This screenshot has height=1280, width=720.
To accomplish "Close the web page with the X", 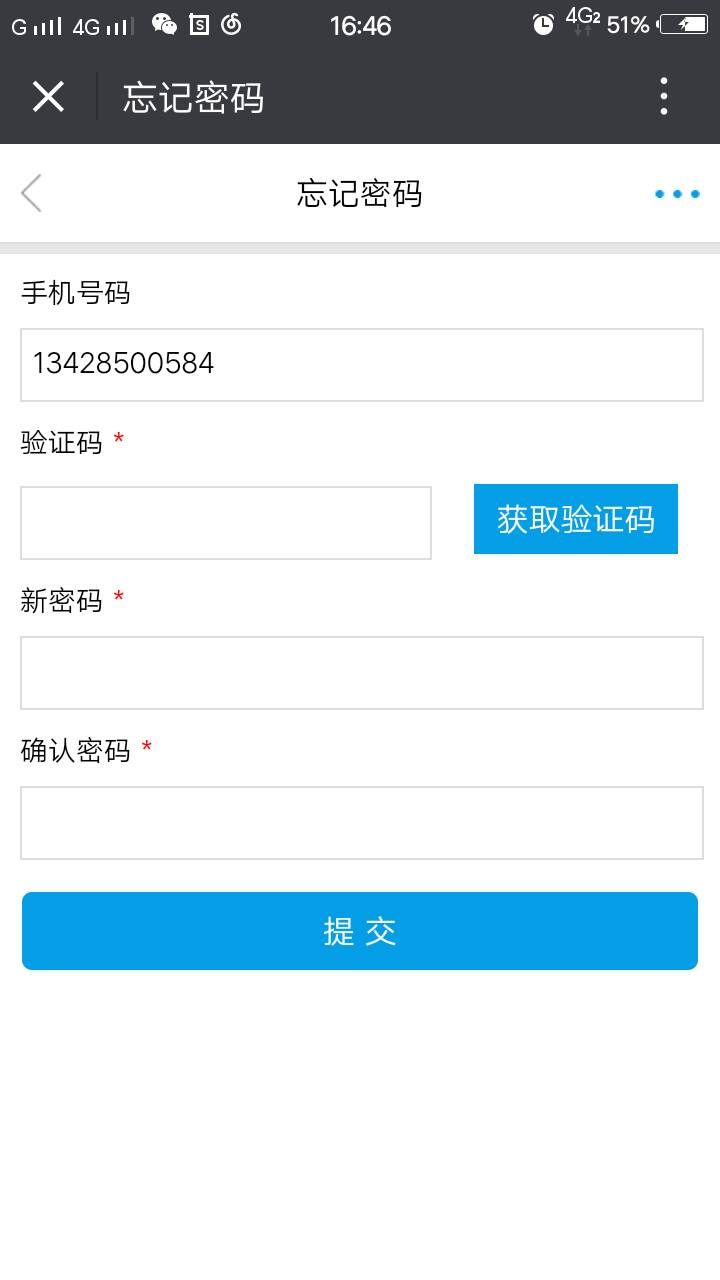I will pos(48,97).
